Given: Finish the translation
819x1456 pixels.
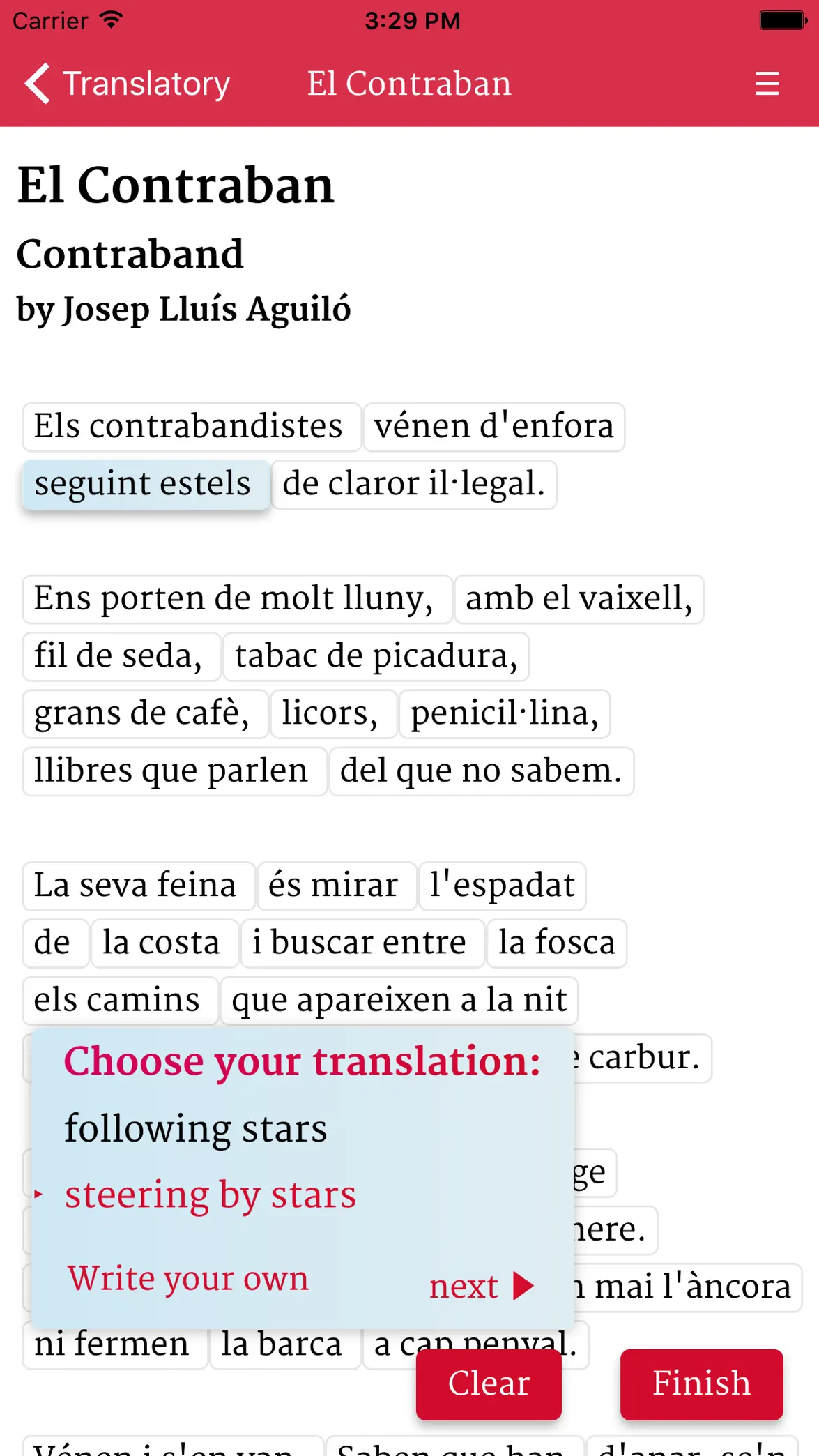Looking at the screenshot, I should (701, 1384).
